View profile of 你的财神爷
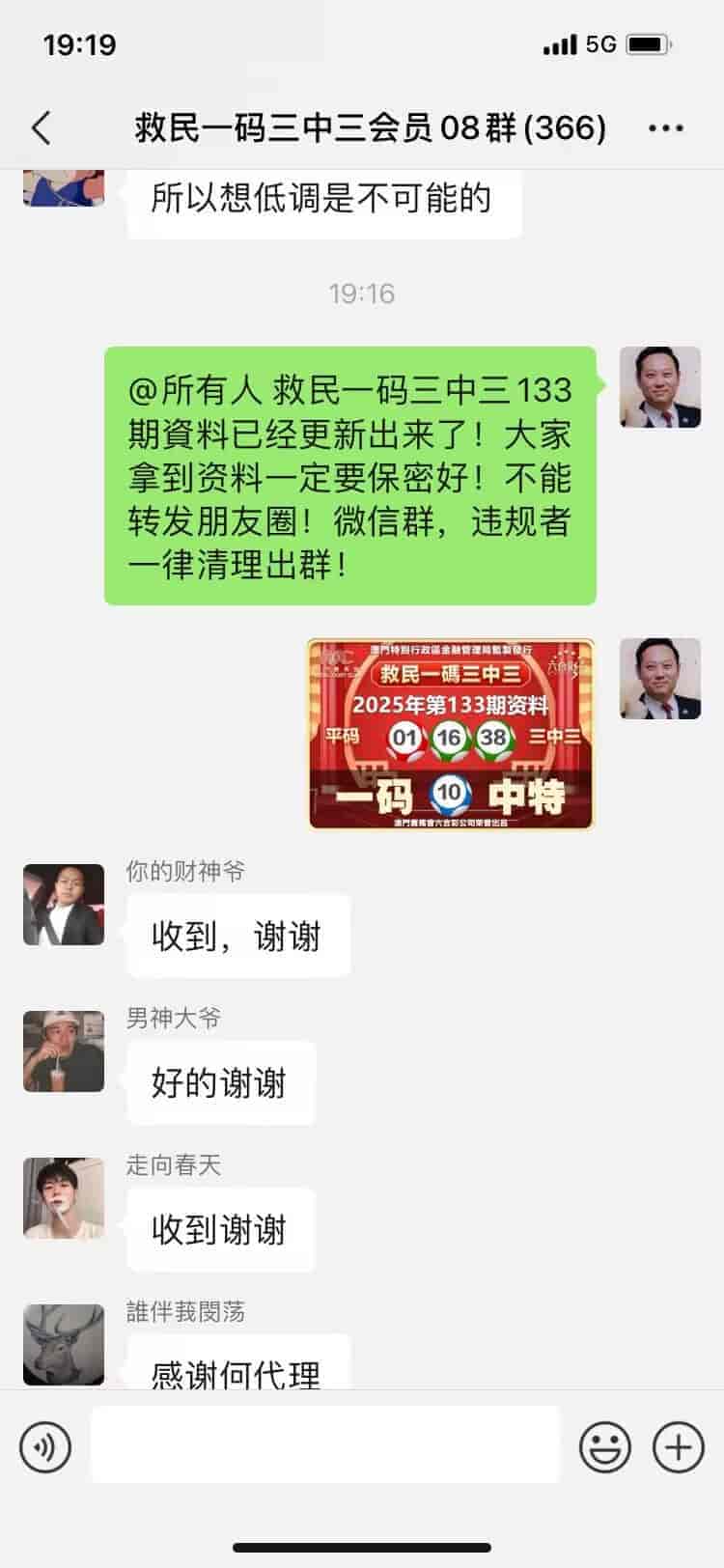The image size is (724, 1568). [x=64, y=905]
